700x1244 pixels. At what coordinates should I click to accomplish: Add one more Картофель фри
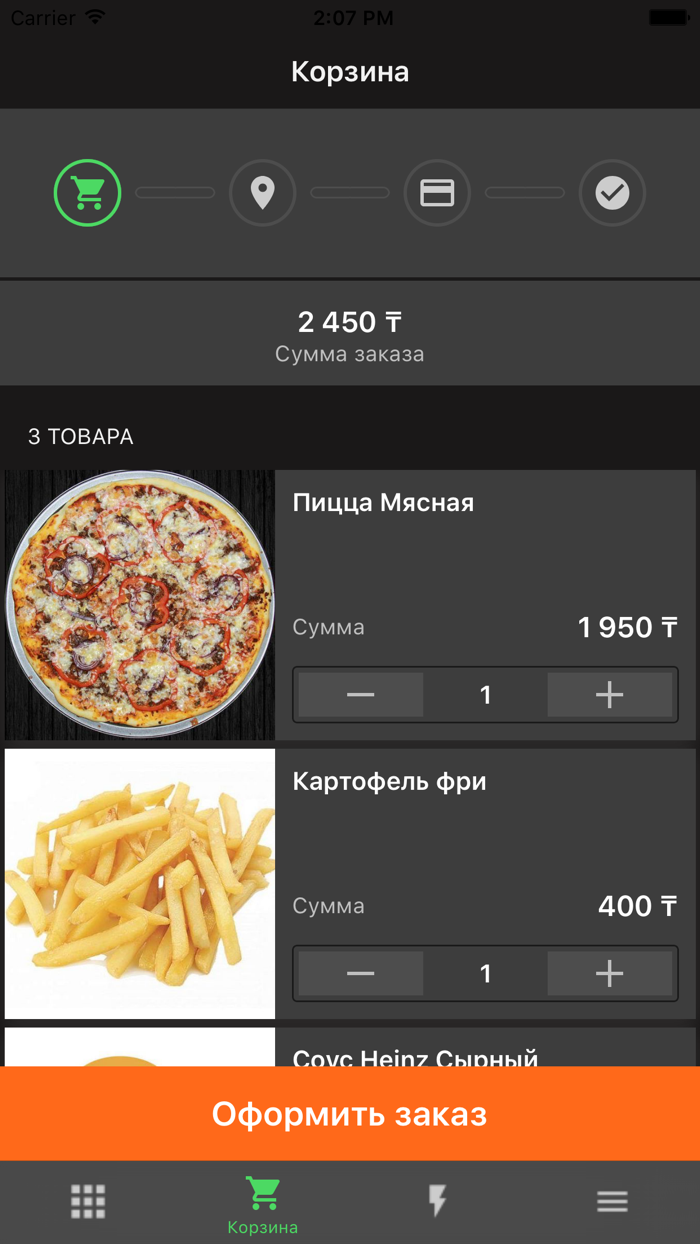(x=609, y=973)
